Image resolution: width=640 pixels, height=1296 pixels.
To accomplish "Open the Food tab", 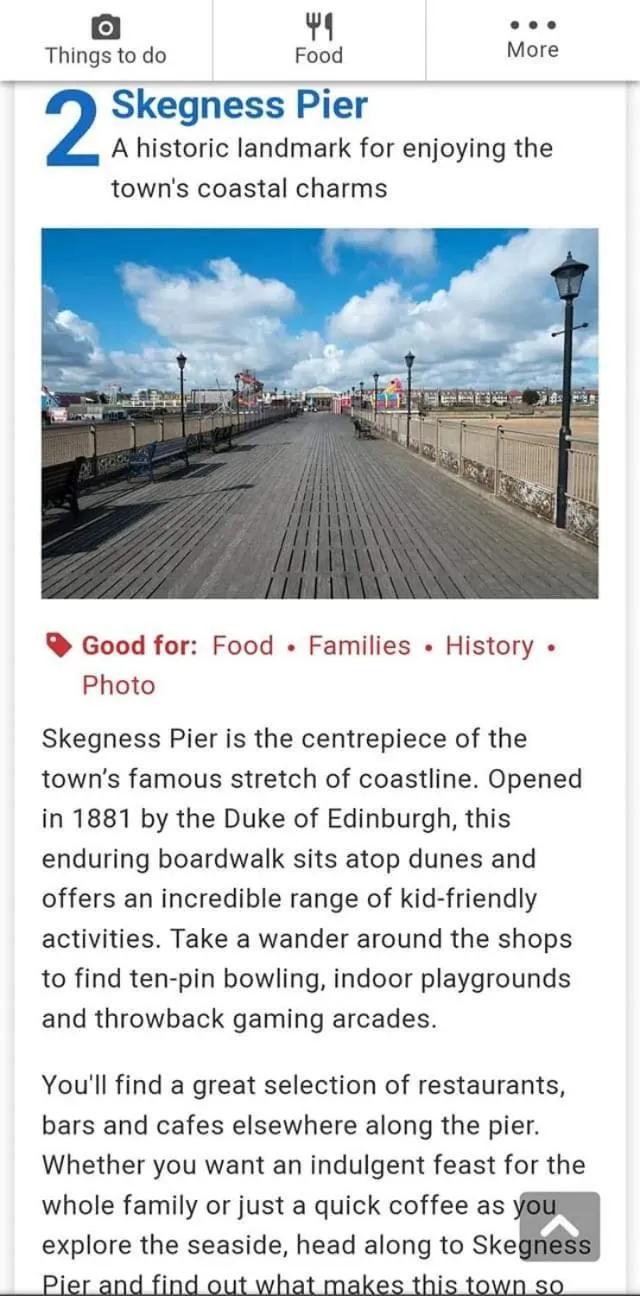I will coord(318,41).
